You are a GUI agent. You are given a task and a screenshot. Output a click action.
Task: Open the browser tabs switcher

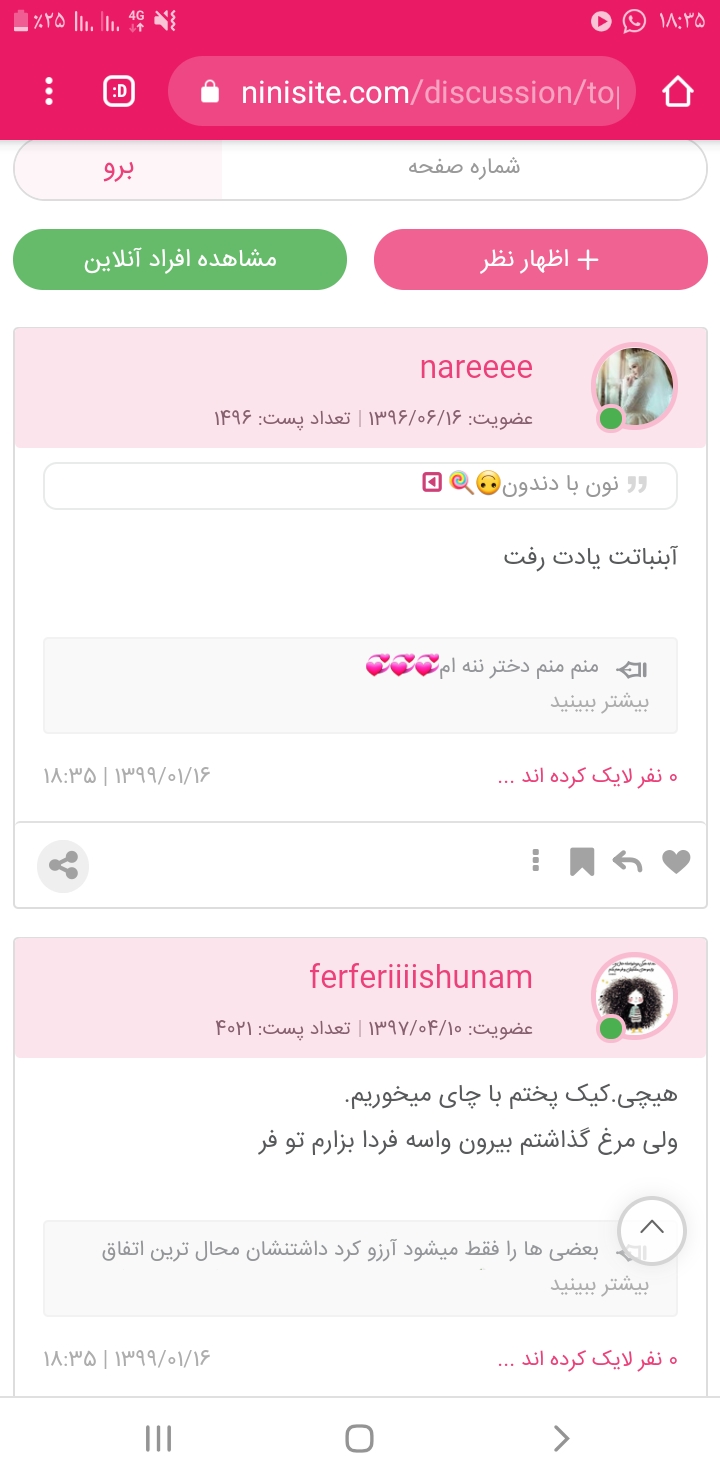(119, 92)
